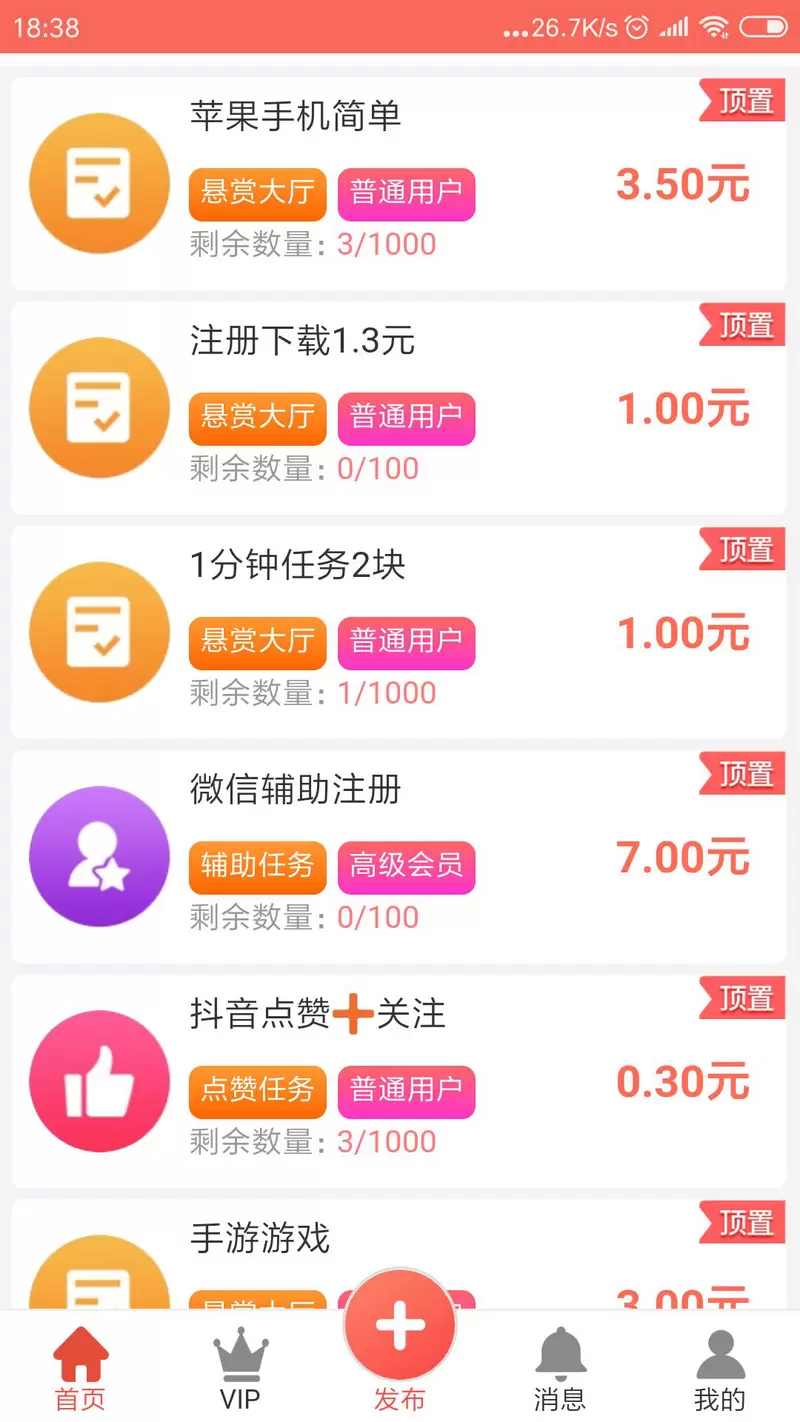Select the 悬赏大厅 tag on first task
Viewport: 800px width, 1422px height.
pyautogui.click(x=256, y=194)
